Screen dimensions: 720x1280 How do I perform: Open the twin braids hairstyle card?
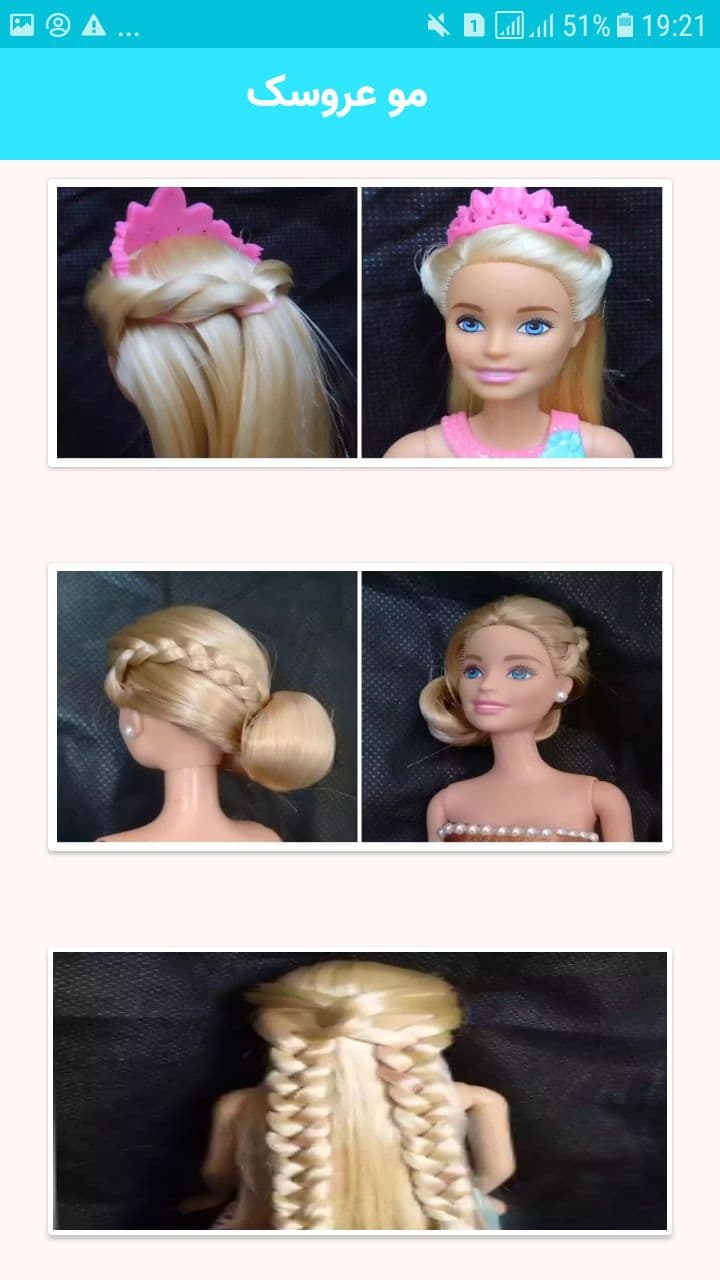(360, 1090)
